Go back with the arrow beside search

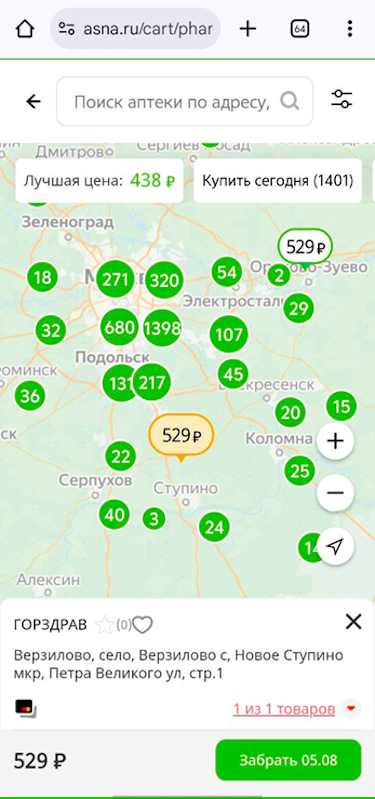click(34, 101)
